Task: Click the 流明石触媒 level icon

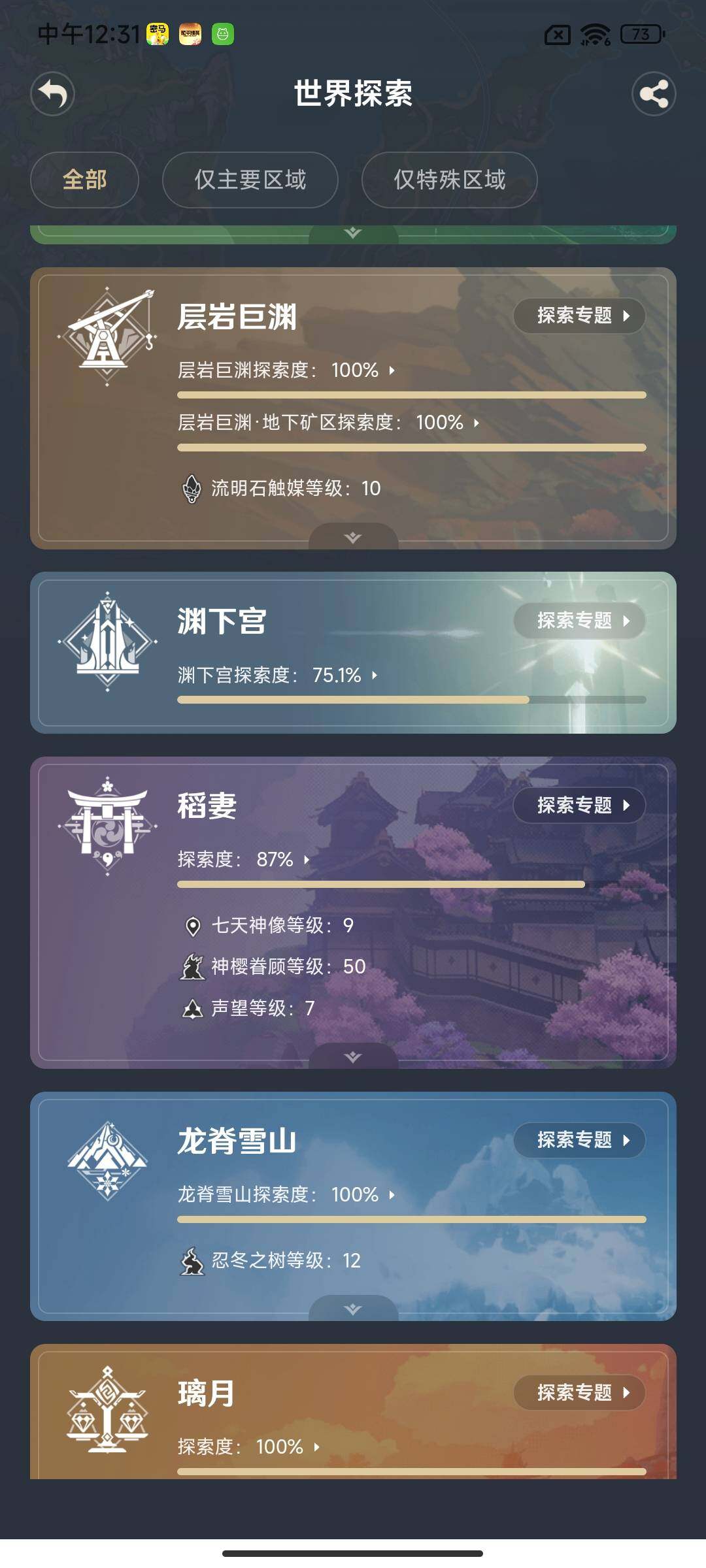Action: [x=193, y=487]
